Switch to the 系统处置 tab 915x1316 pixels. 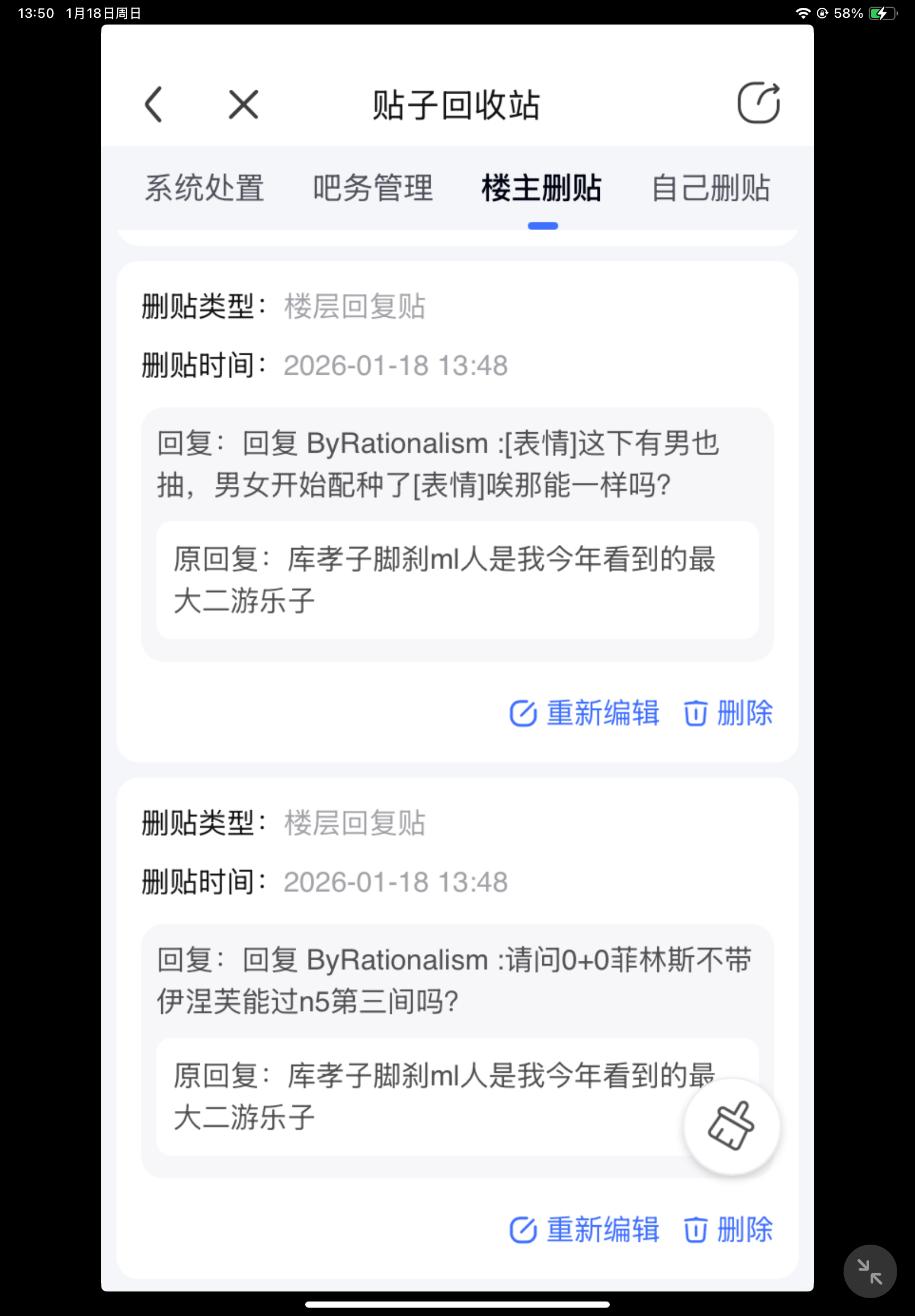(x=204, y=188)
